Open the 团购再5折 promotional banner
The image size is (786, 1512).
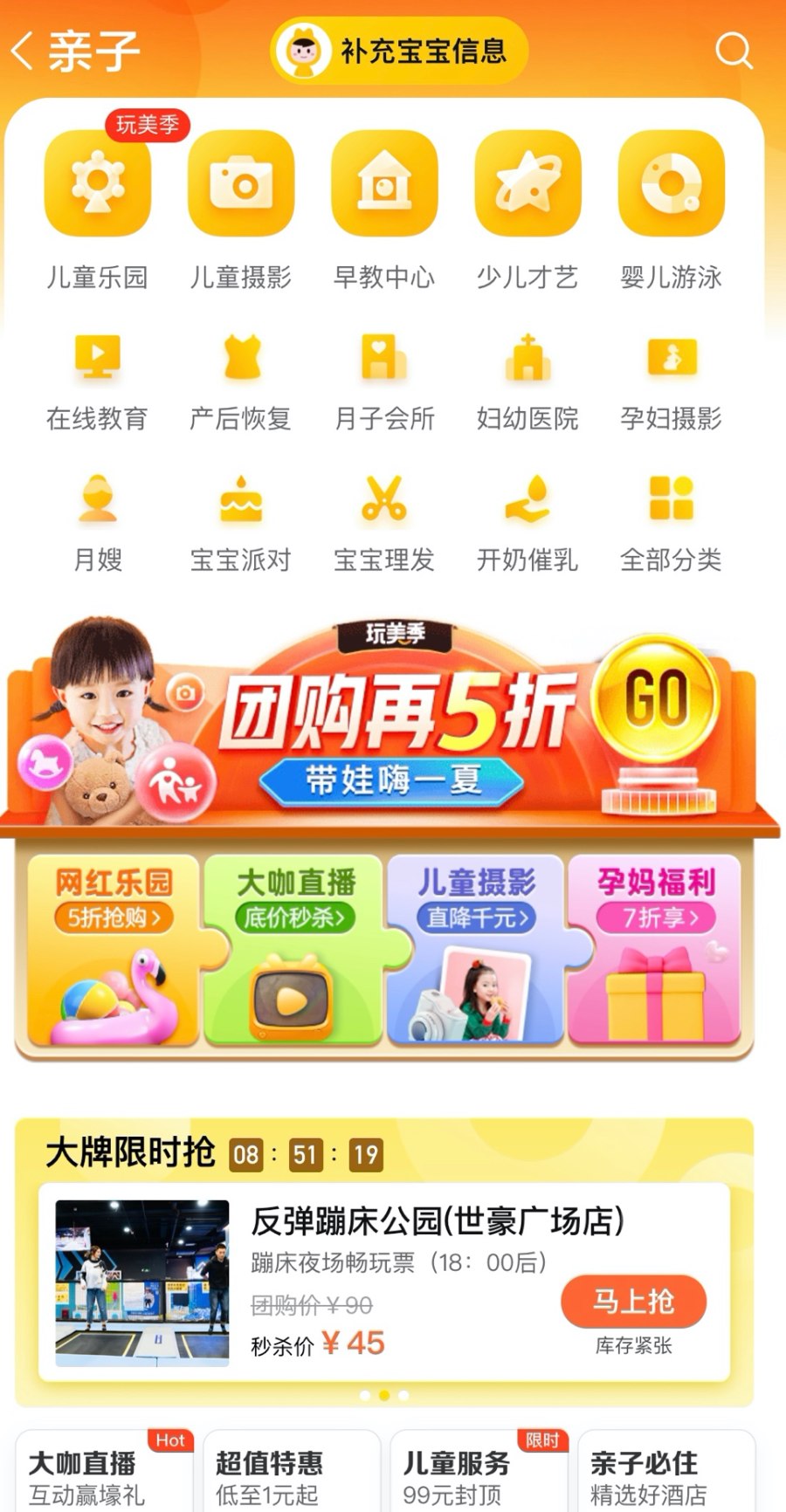(393, 725)
